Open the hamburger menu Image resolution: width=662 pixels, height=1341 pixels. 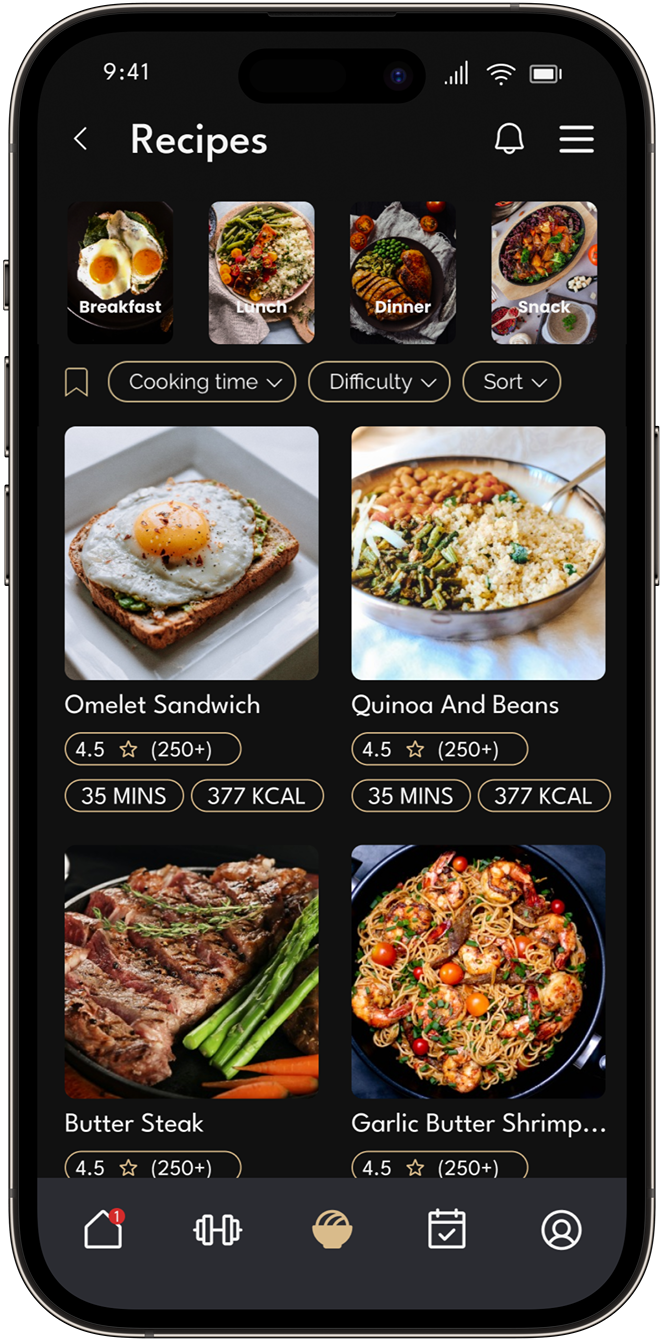point(576,140)
